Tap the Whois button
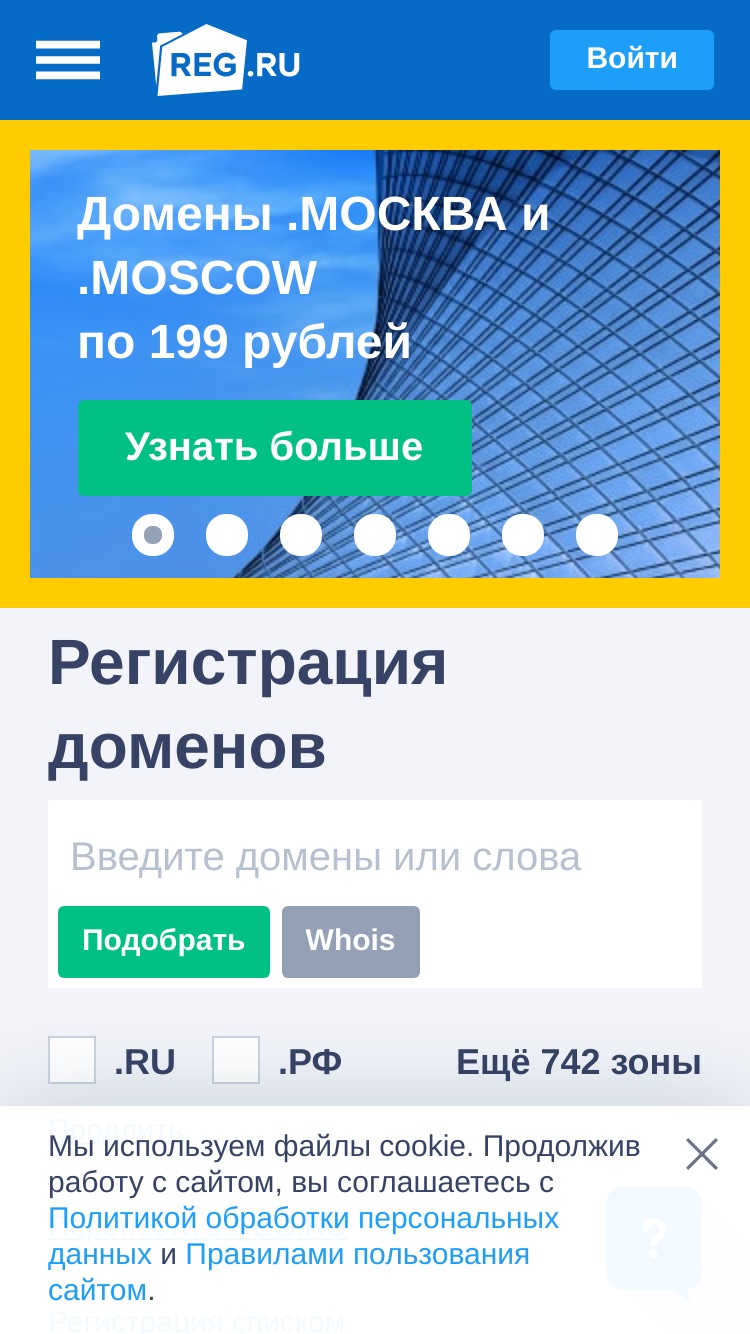 [x=351, y=942]
